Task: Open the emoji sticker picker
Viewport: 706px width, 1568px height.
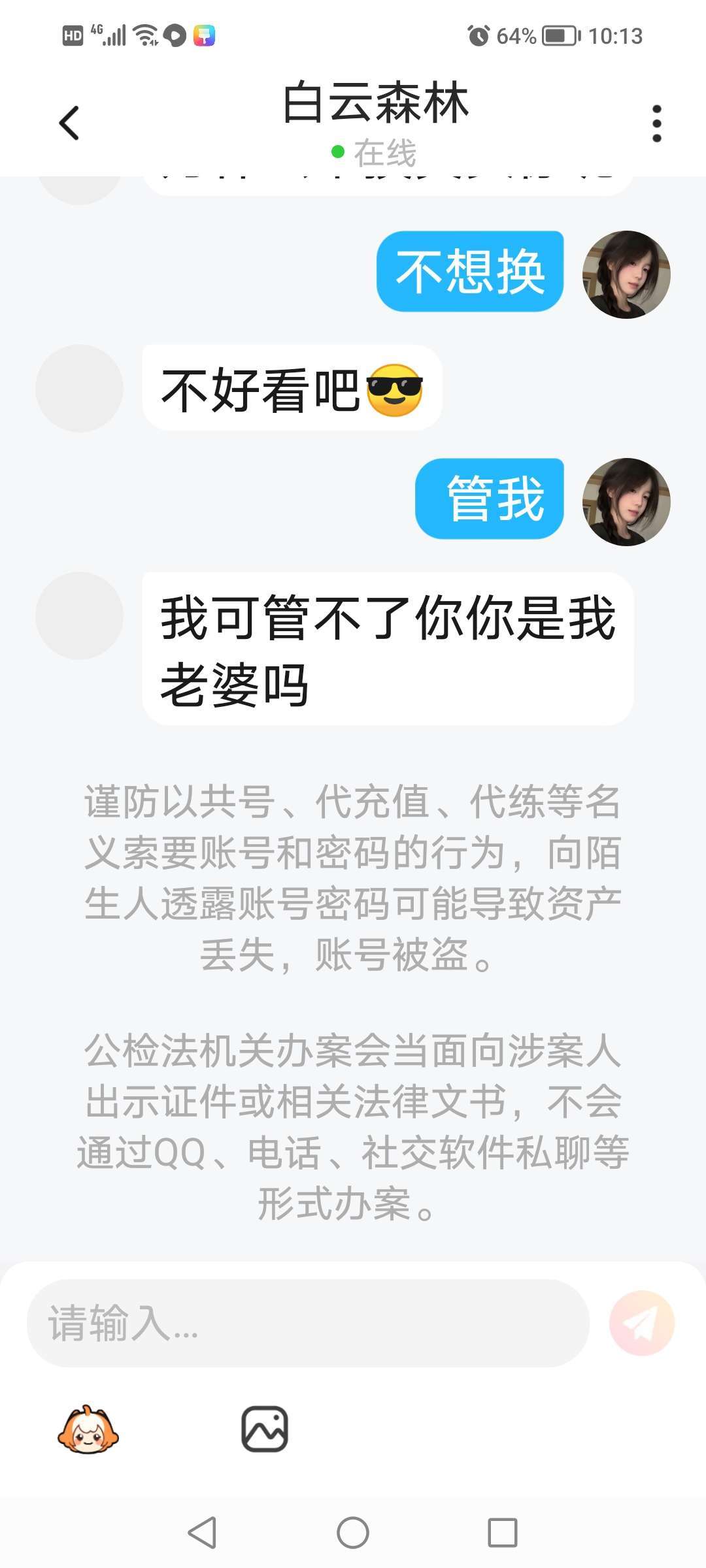Action: [88, 1429]
